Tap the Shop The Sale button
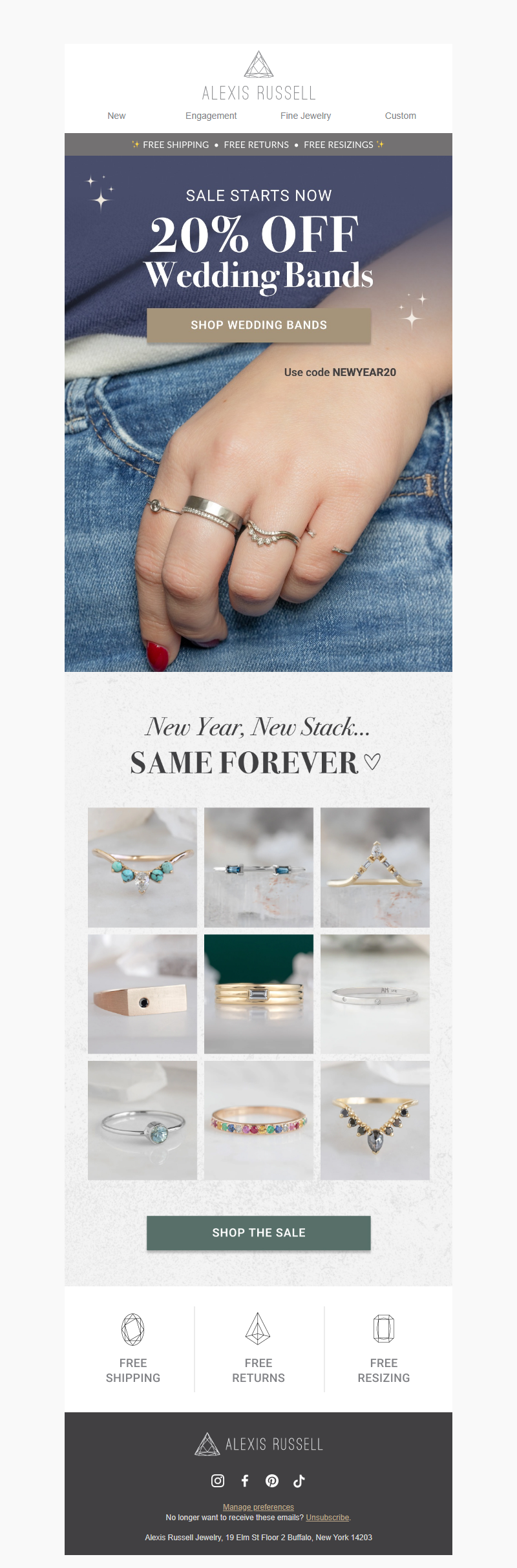 click(258, 1233)
